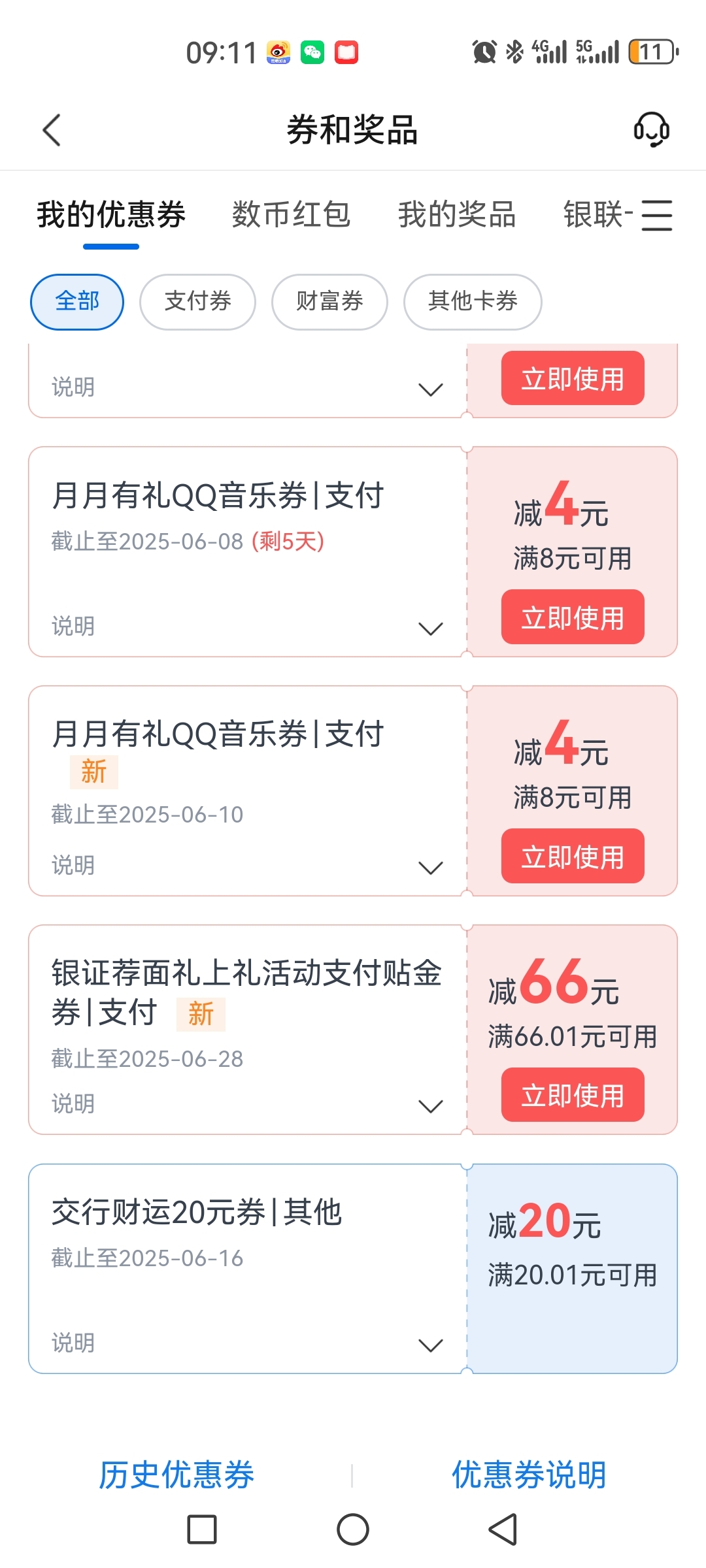Select the 全部 filter chip
The image size is (706, 1568).
77,302
